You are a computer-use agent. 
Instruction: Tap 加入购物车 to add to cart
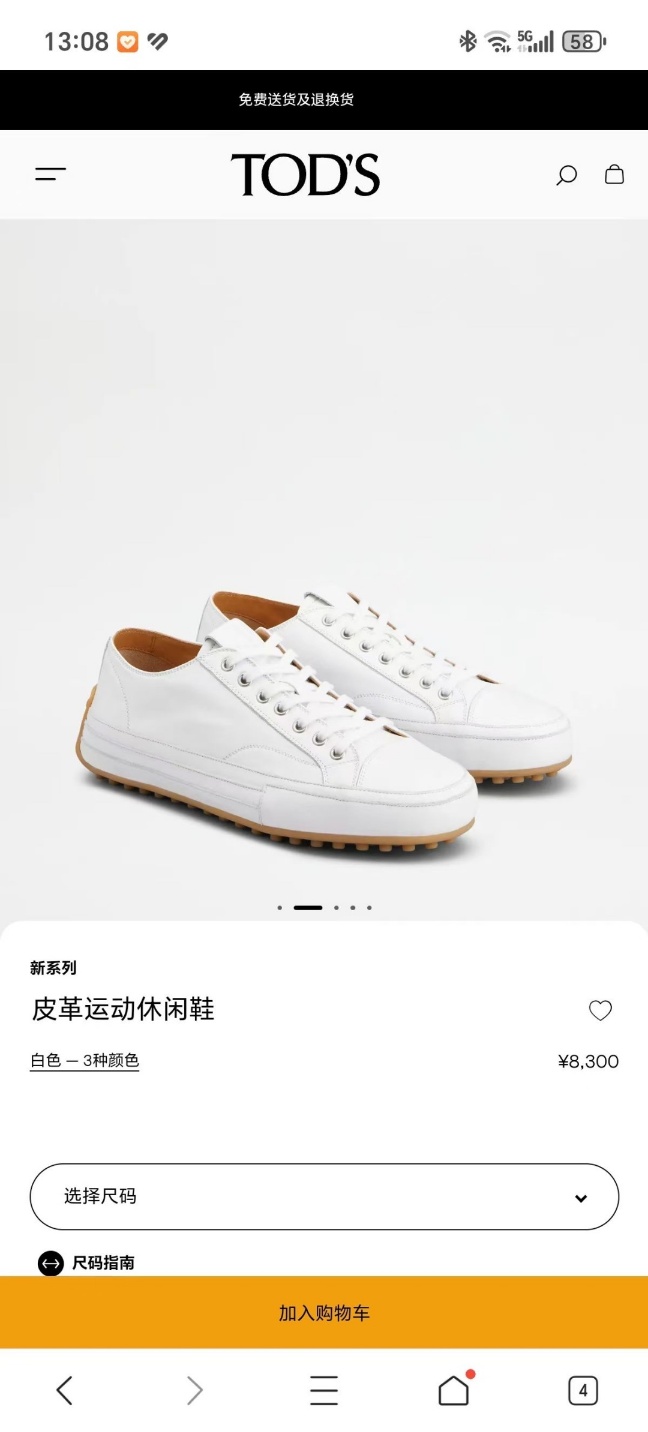[324, 1312]
